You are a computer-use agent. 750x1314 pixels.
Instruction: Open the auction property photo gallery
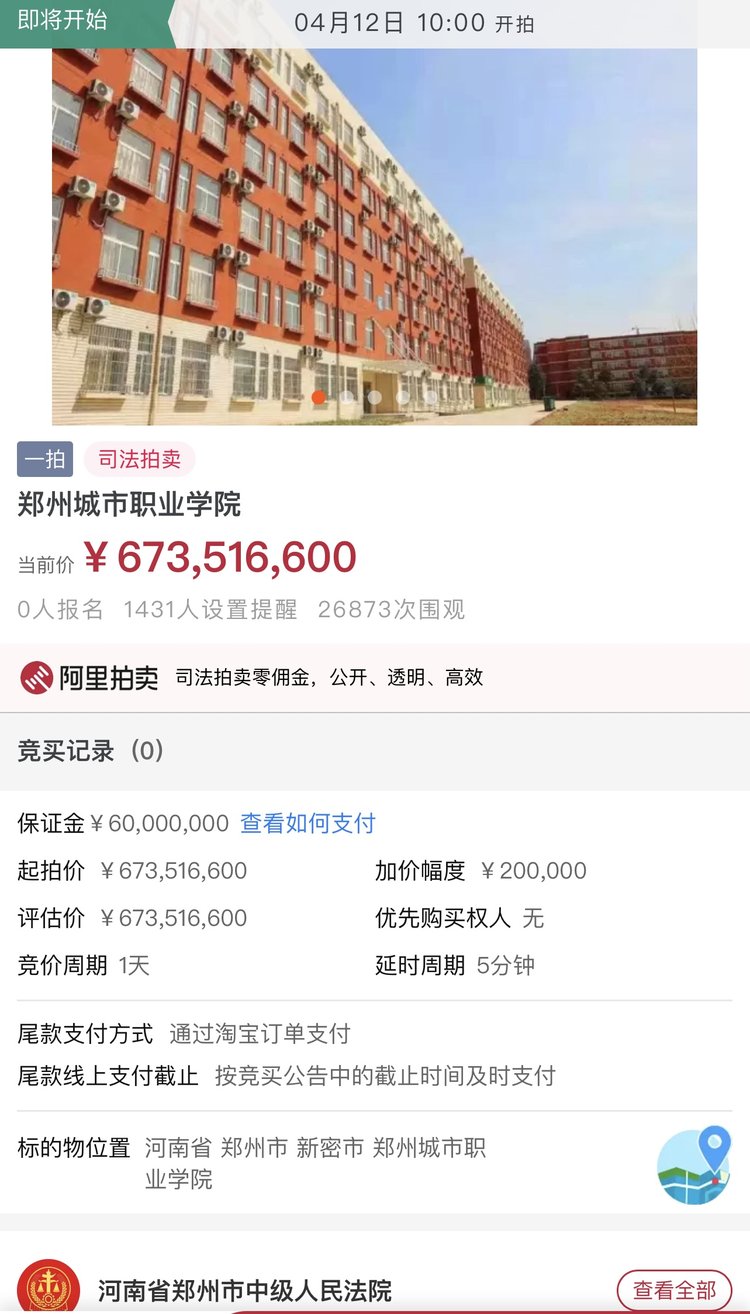tap(374, 237)
